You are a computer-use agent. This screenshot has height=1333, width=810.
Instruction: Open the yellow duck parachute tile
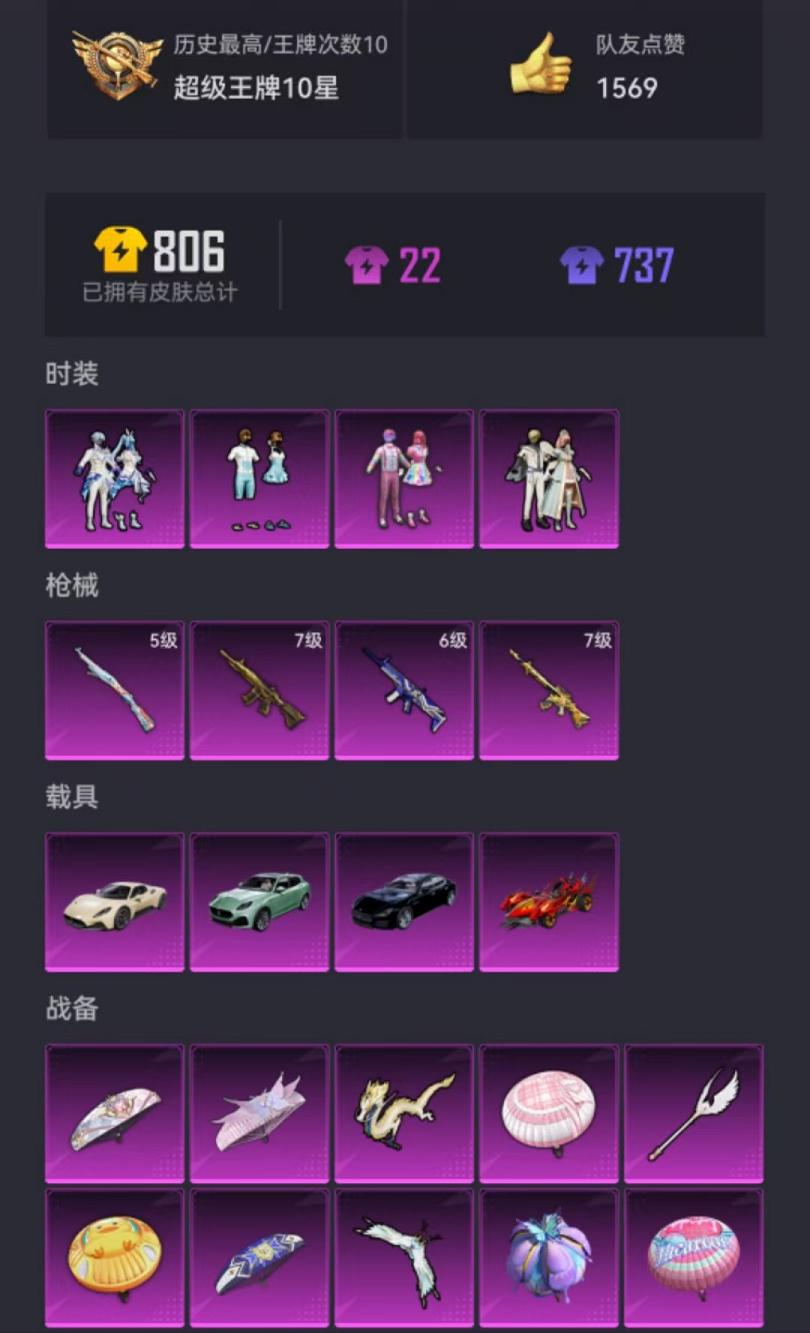(115, 1258)
